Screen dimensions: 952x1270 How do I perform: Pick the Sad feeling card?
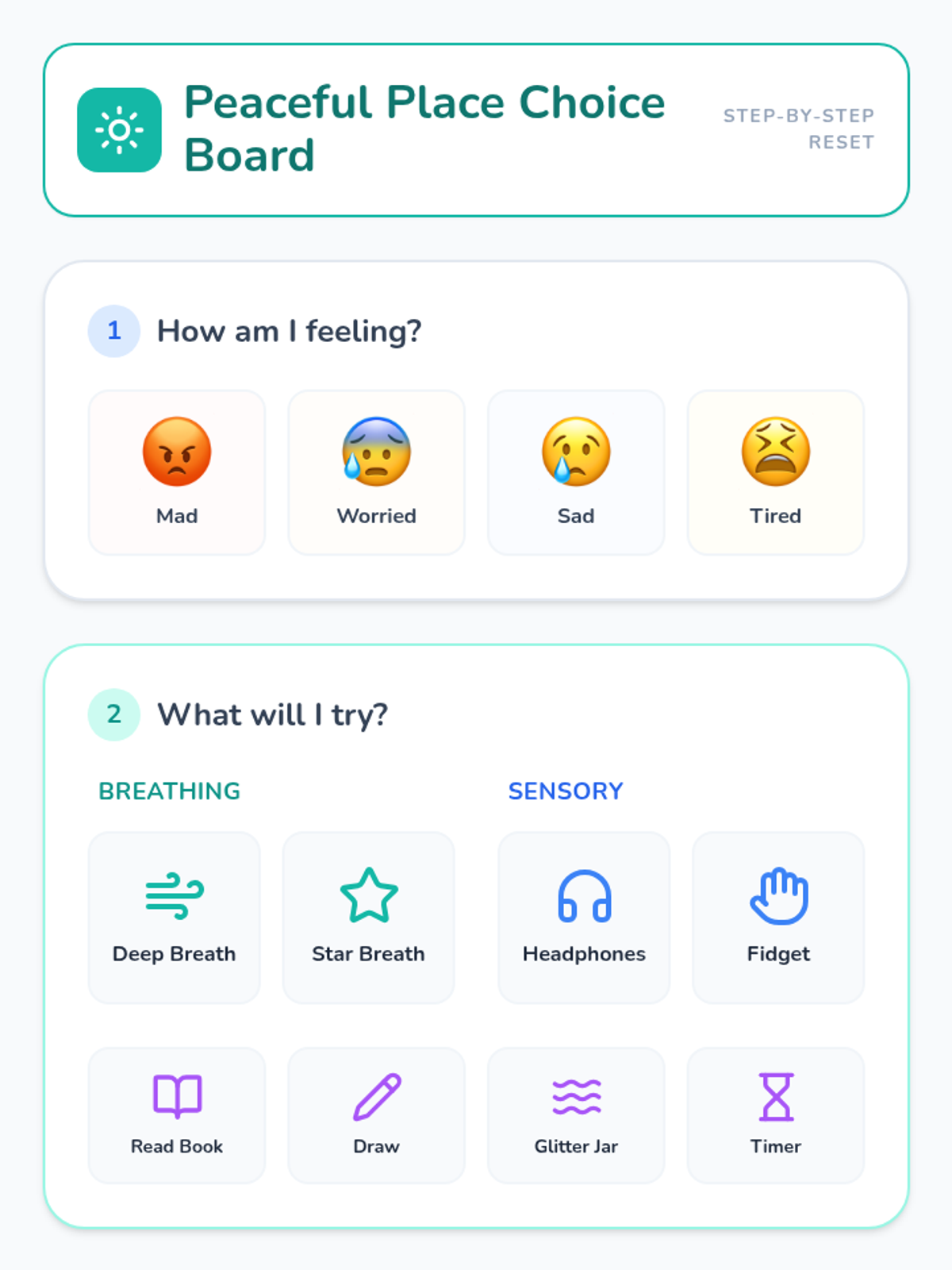(576, 472)
